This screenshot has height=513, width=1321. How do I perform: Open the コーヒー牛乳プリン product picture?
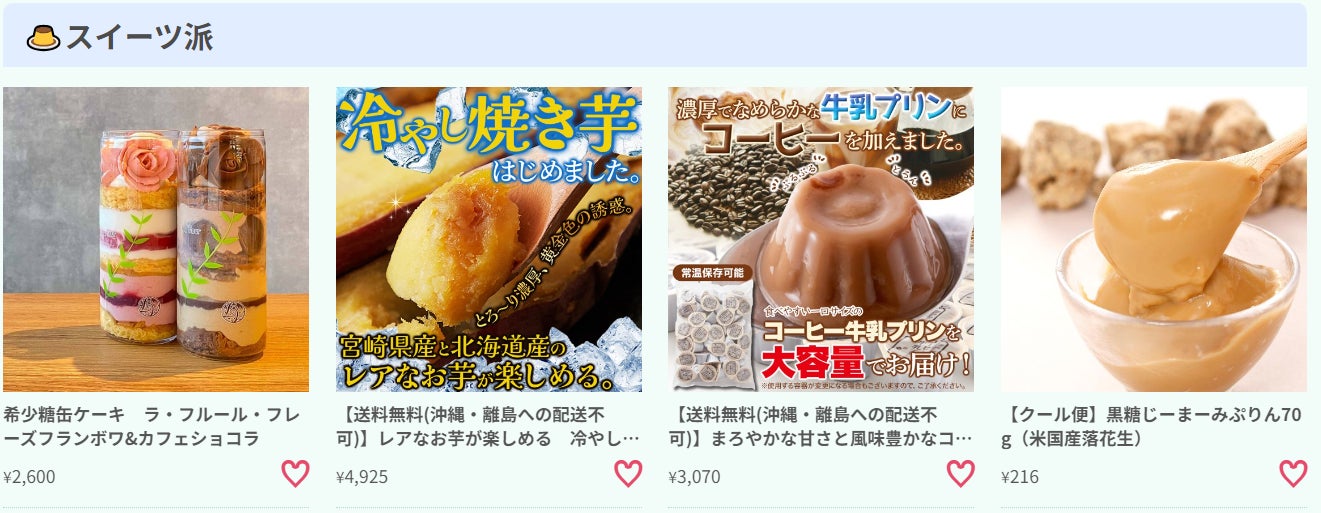click(821, 239)
